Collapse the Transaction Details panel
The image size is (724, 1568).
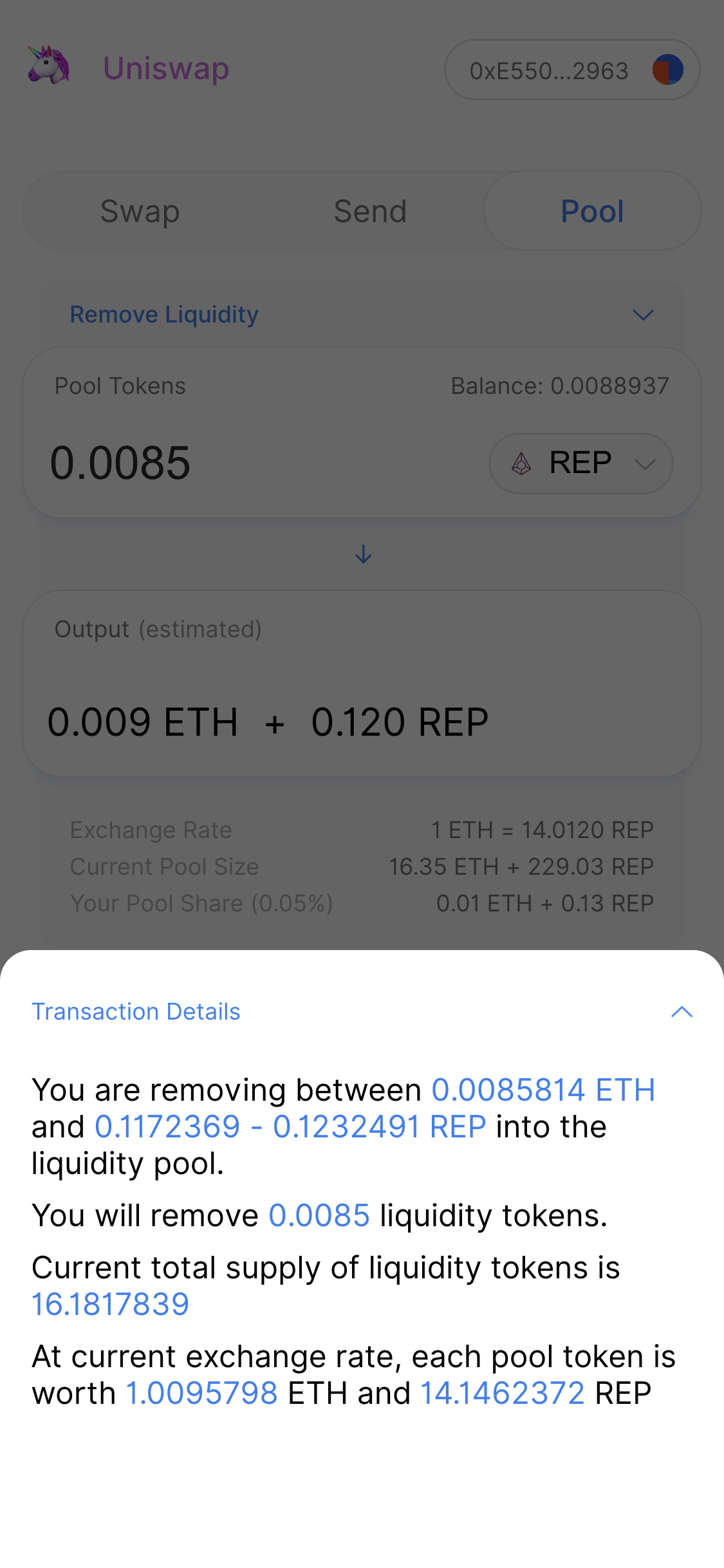681,1012
